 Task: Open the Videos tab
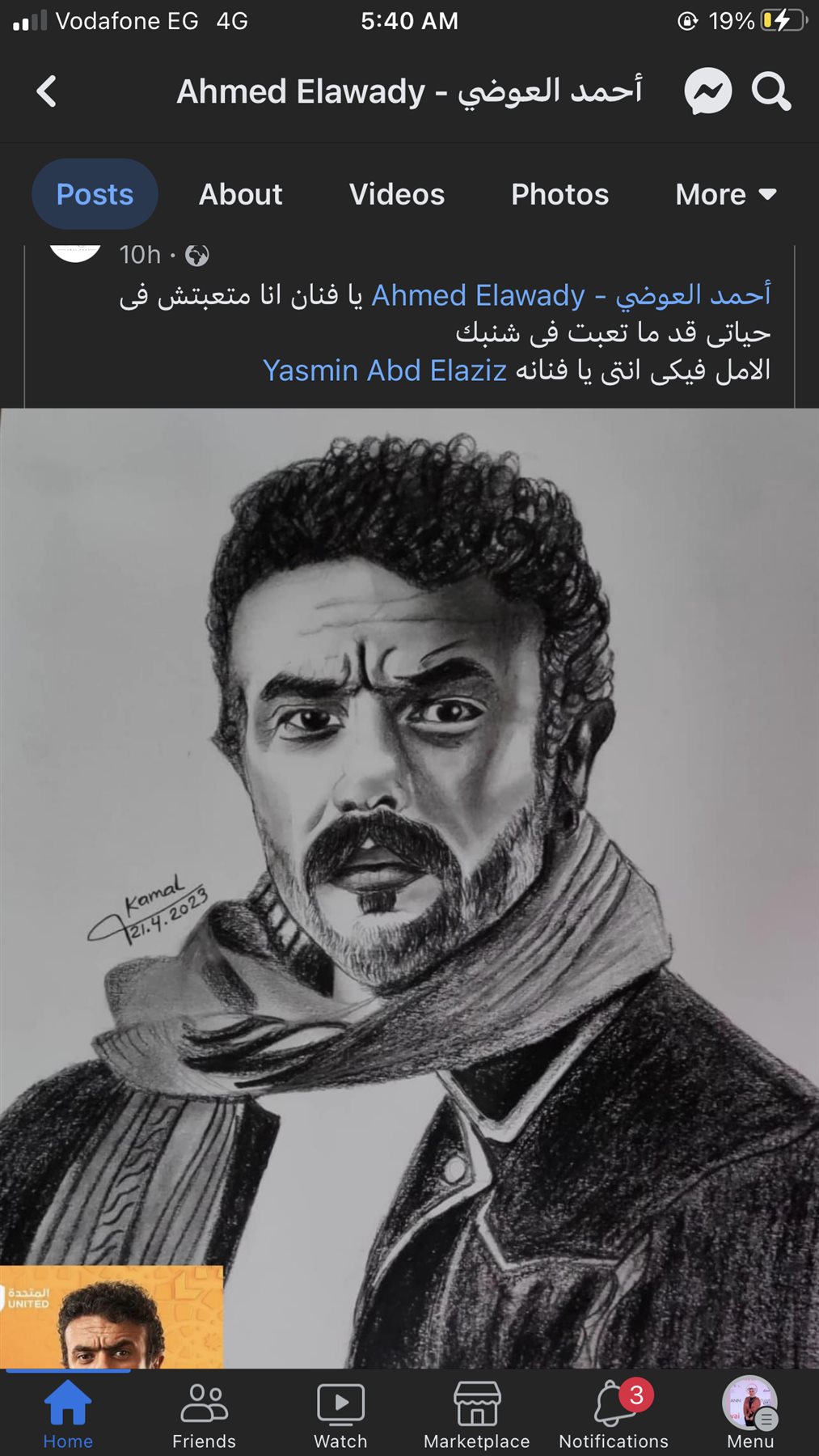396,194
